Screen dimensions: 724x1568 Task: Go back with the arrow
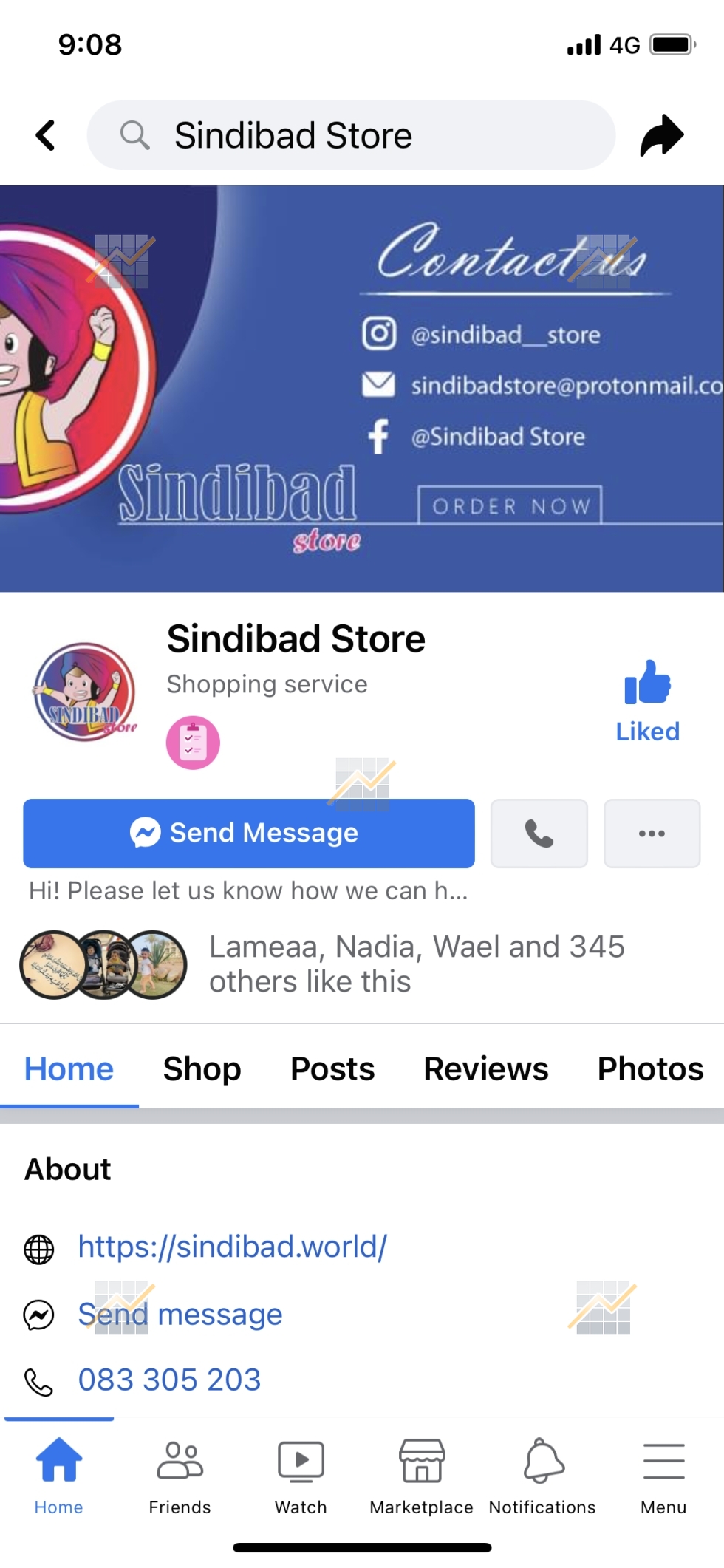[46, 136]
